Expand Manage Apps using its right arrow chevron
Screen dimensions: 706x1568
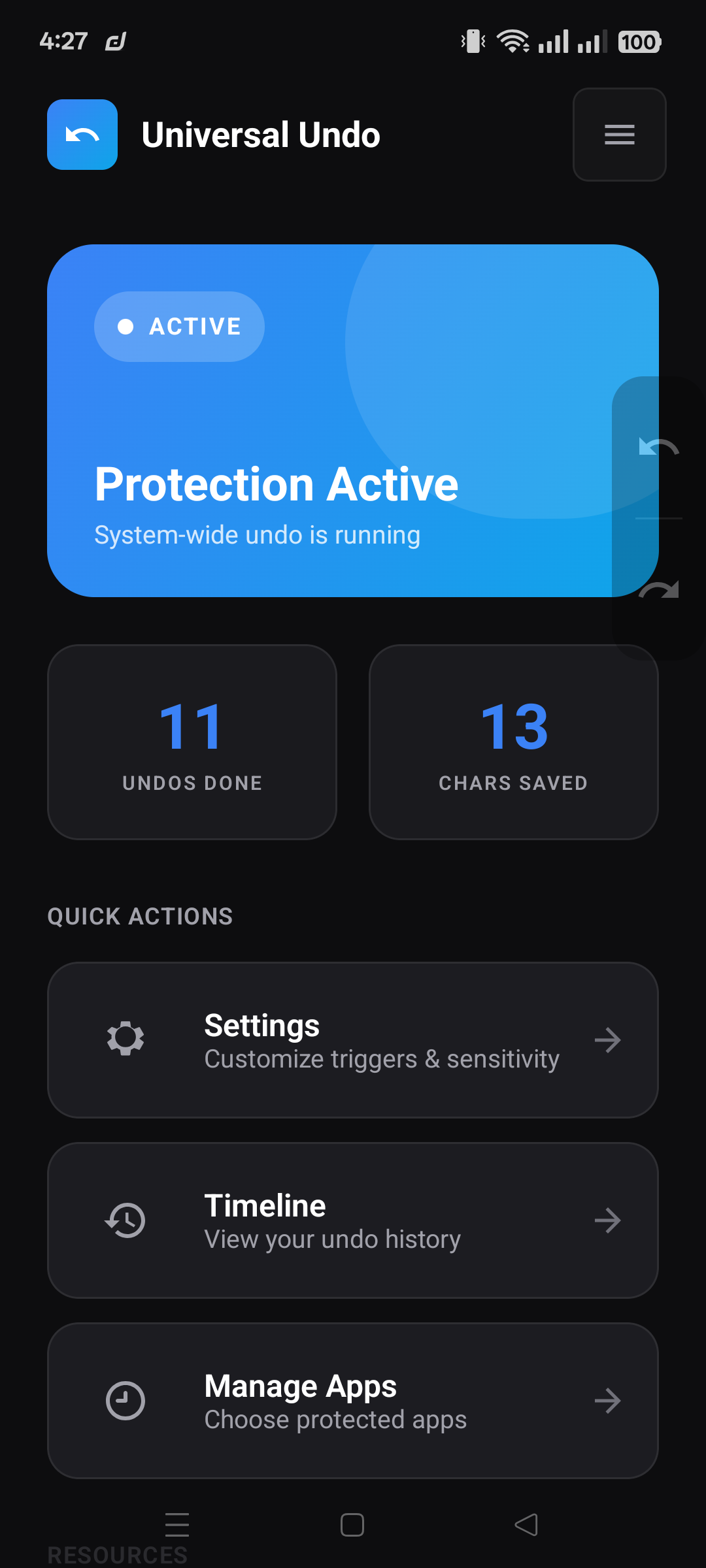[607, 1401]
